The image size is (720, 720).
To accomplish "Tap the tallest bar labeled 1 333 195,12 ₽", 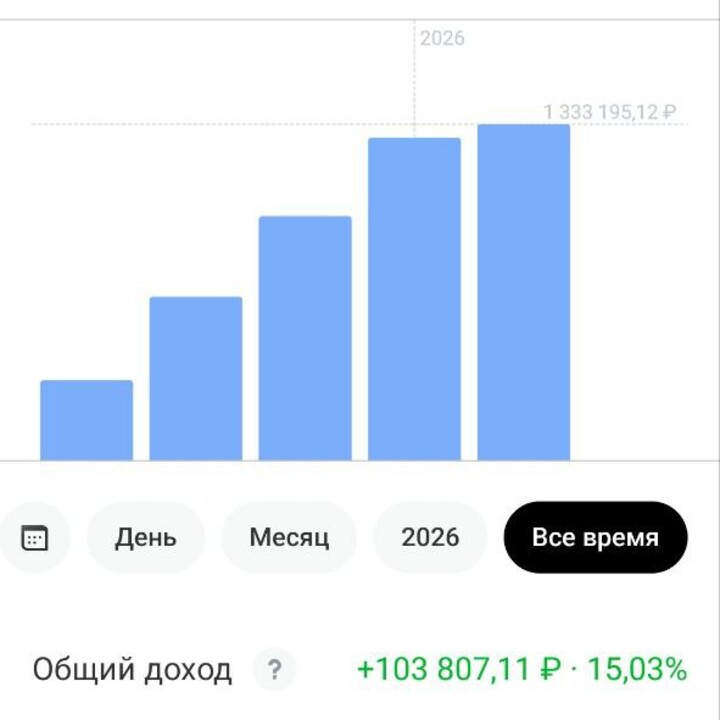I will 523,292.
